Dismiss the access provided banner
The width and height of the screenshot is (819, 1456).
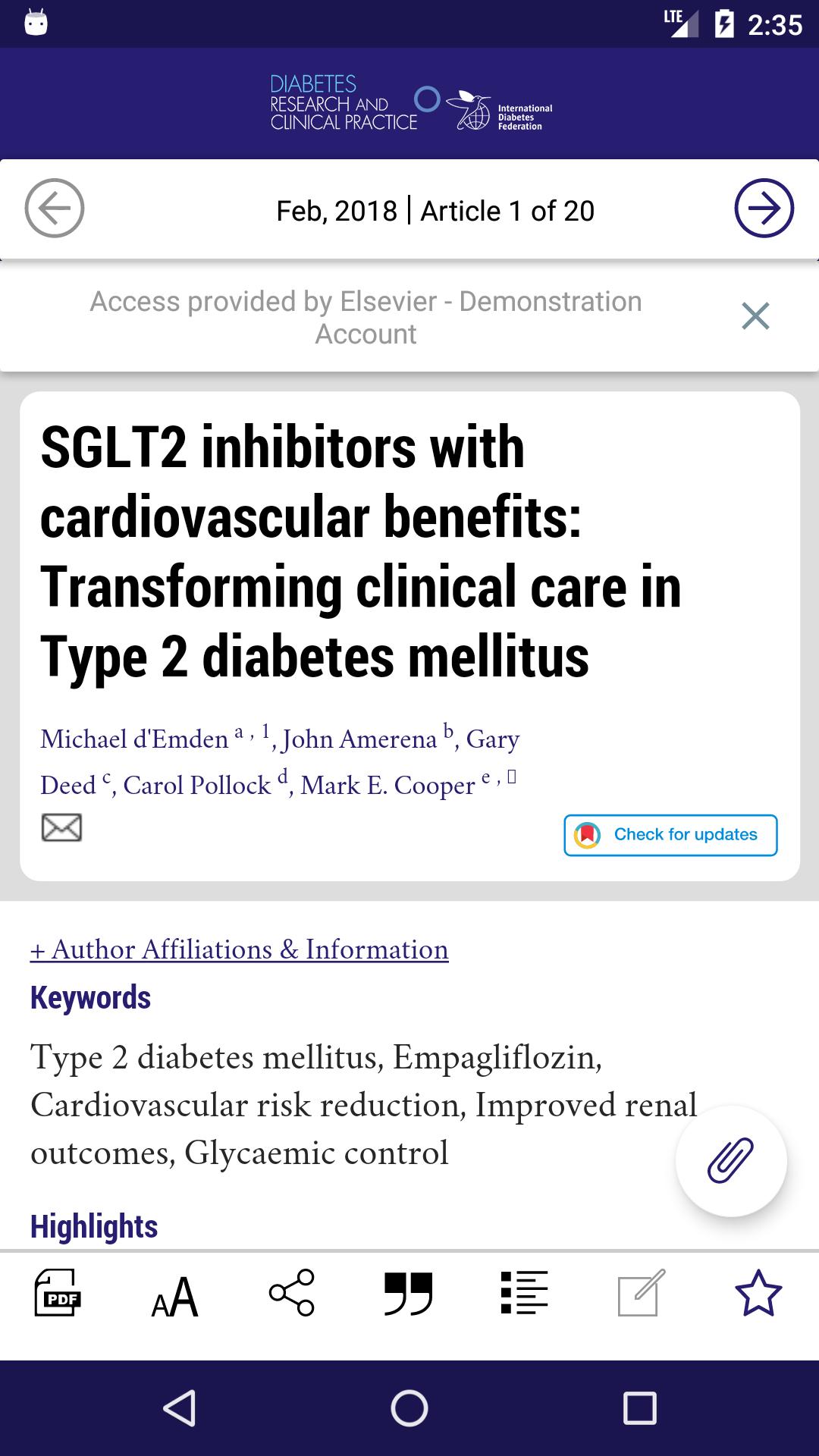pyautogui.click(x=755, y=316)
